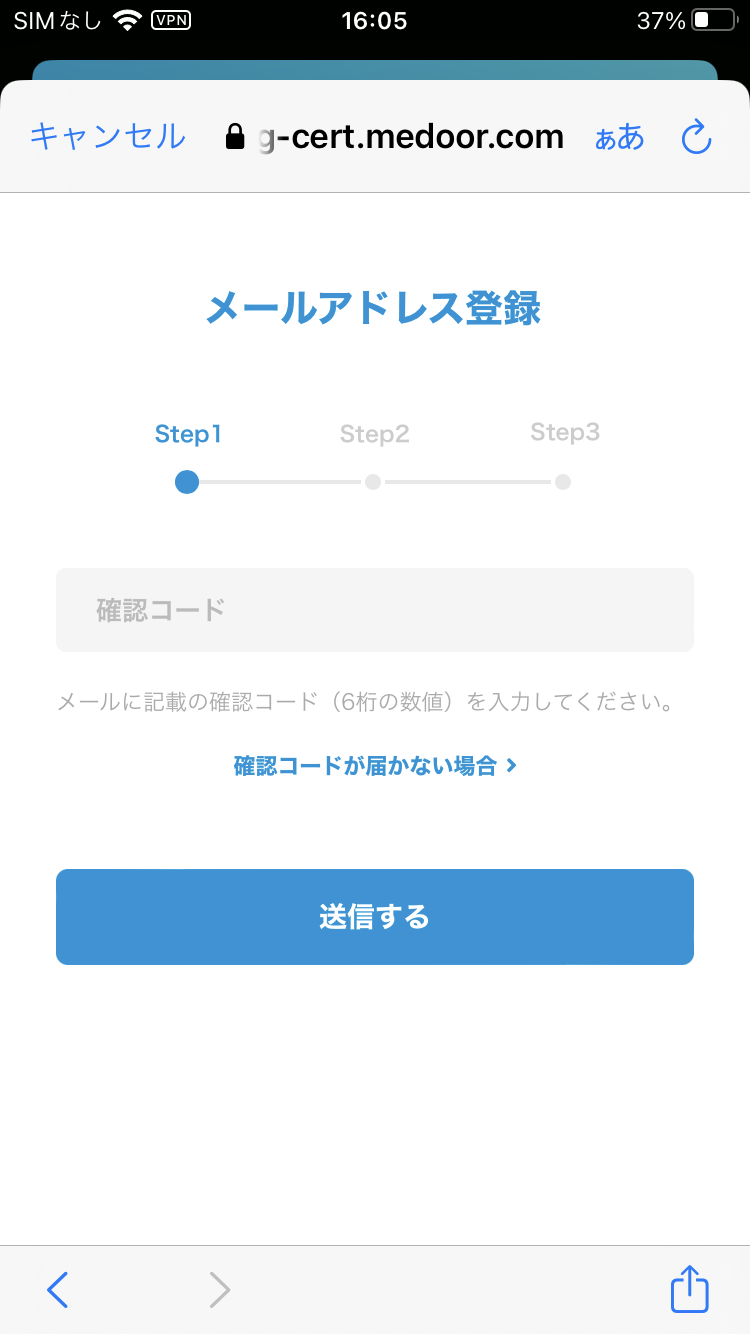Select the Step2 progress dot

pos(373,482)
